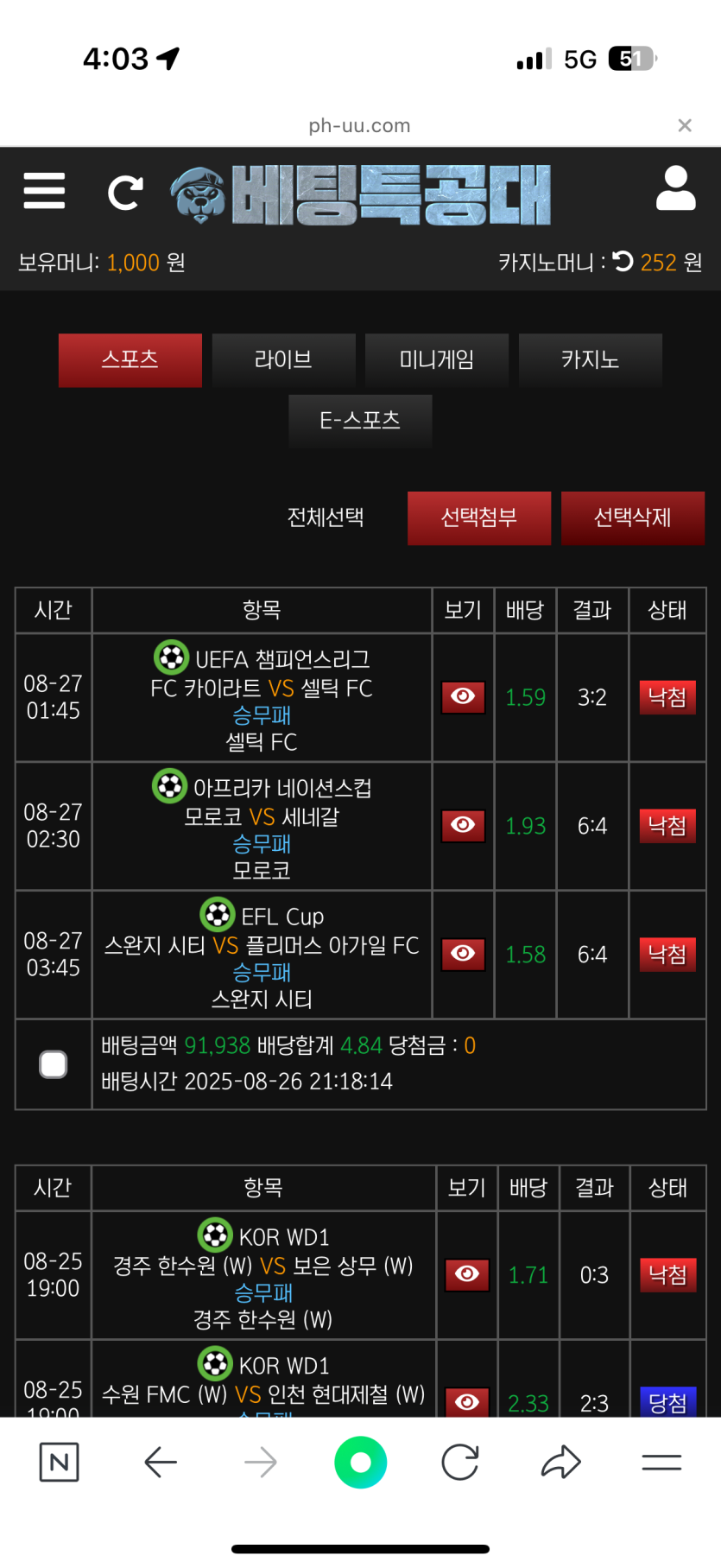Select the 스포츠 tab

pos(130,359)
